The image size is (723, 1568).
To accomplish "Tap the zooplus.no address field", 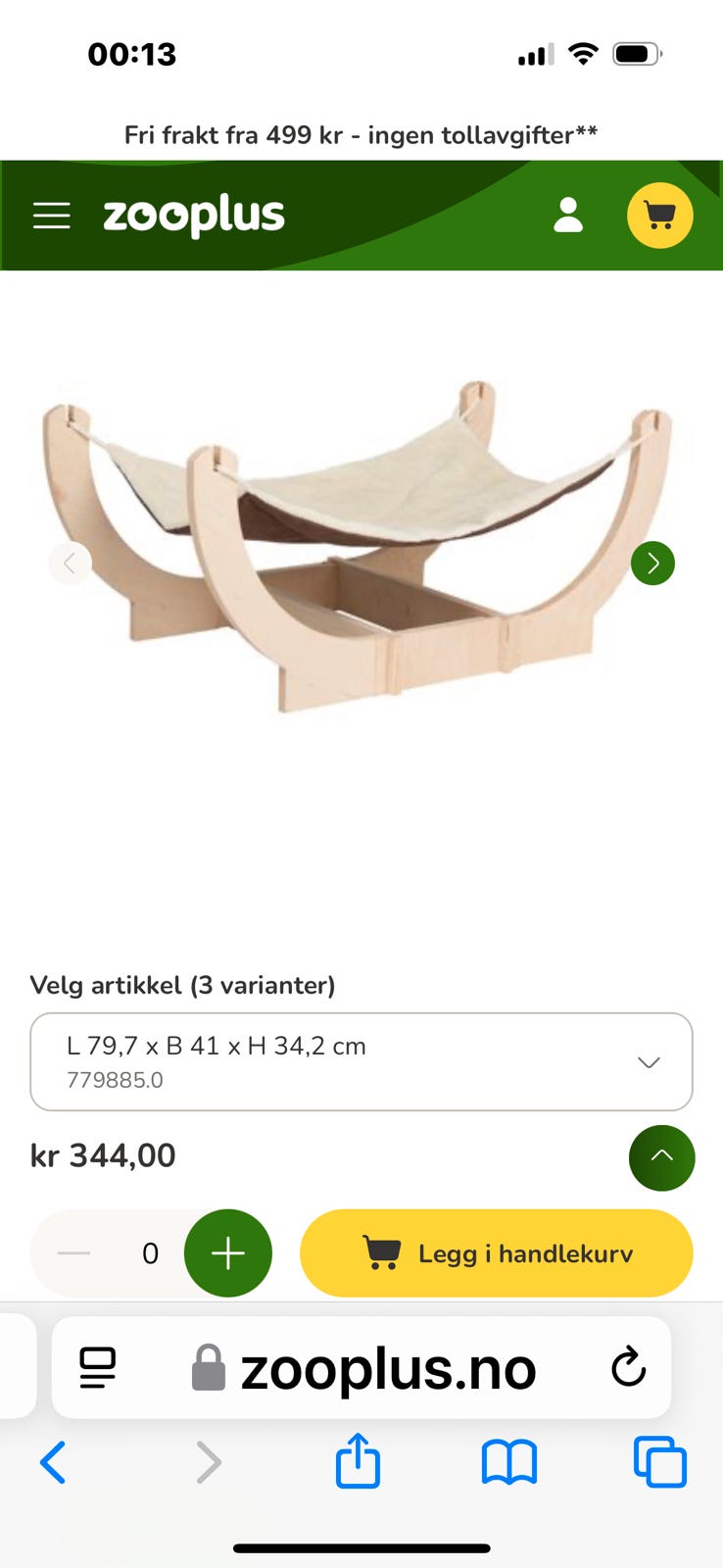I will (x=389, y=1367).
